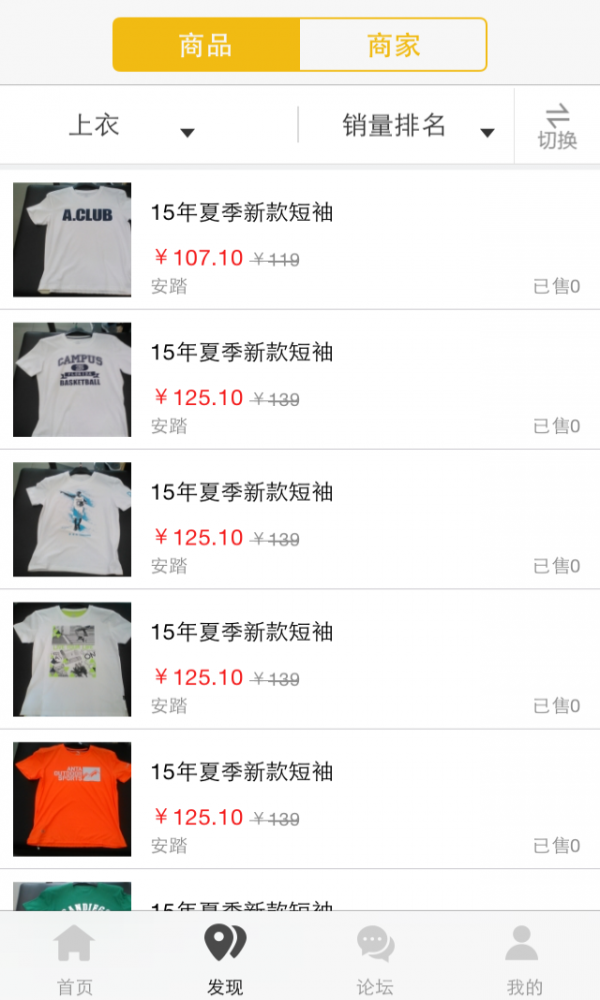Screen dimensions: 600x1000
Task: Tap the 切换 layout switch button
Action: [x=557, y=126]
